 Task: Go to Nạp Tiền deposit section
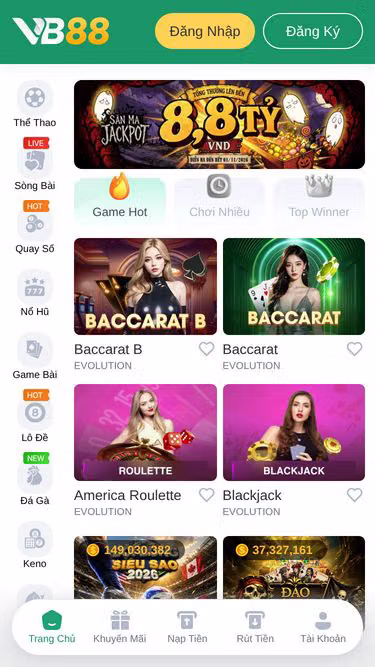pyautogui.click(x=187, y=627)
